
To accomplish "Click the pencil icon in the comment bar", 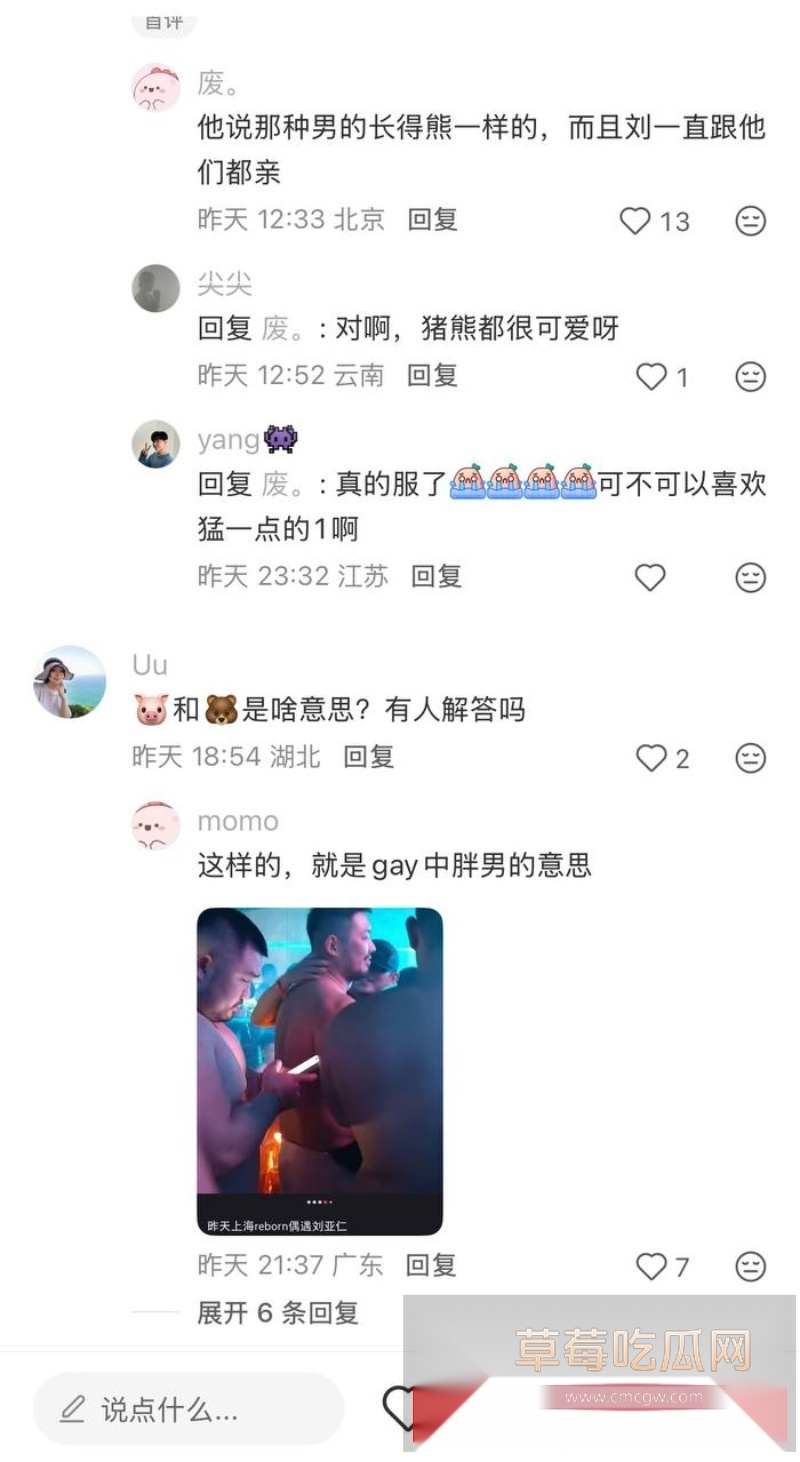I will (x=68, y=1410).
